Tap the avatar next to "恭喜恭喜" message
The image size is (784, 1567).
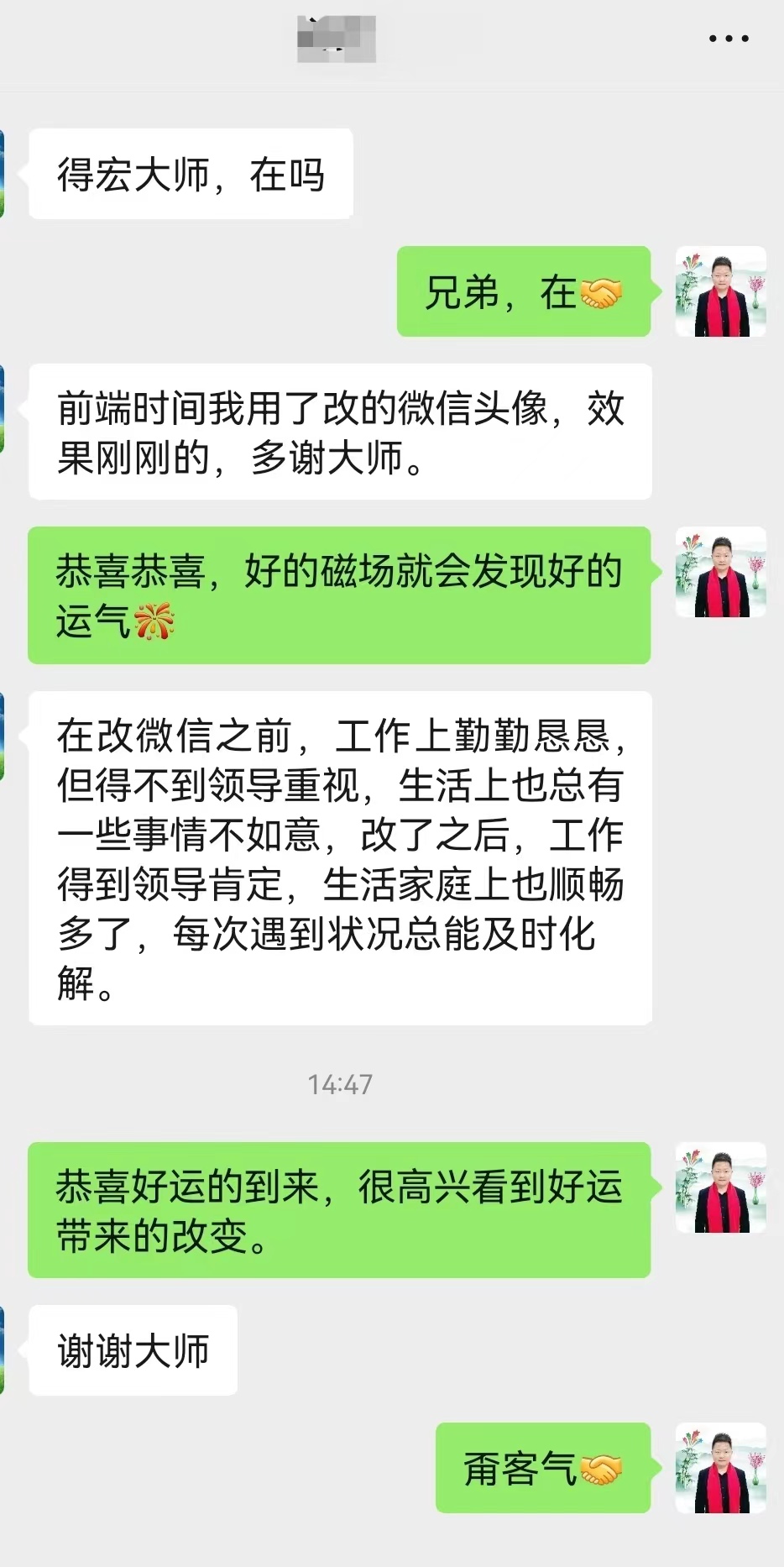click(x=720, y=572)
